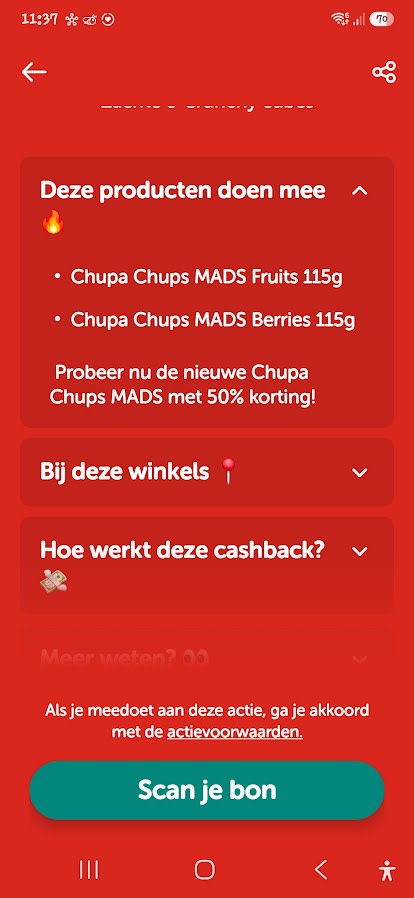This screenshot has height=898, width=414.
Task: Expand 'Hoe werkt deze cashback?' section
Action: [x=207, y=565]
